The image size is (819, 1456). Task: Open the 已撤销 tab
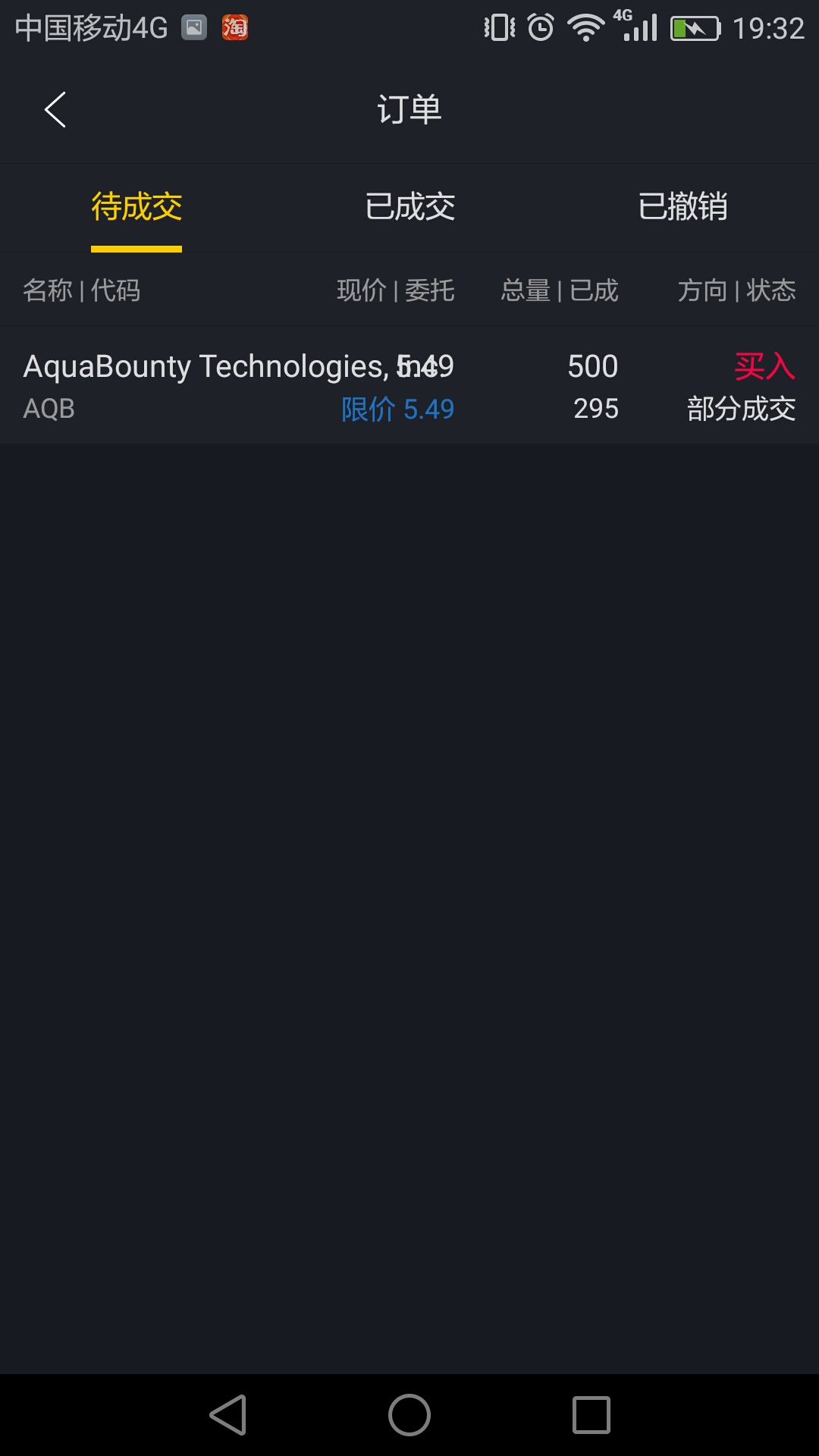coord(682,207)
